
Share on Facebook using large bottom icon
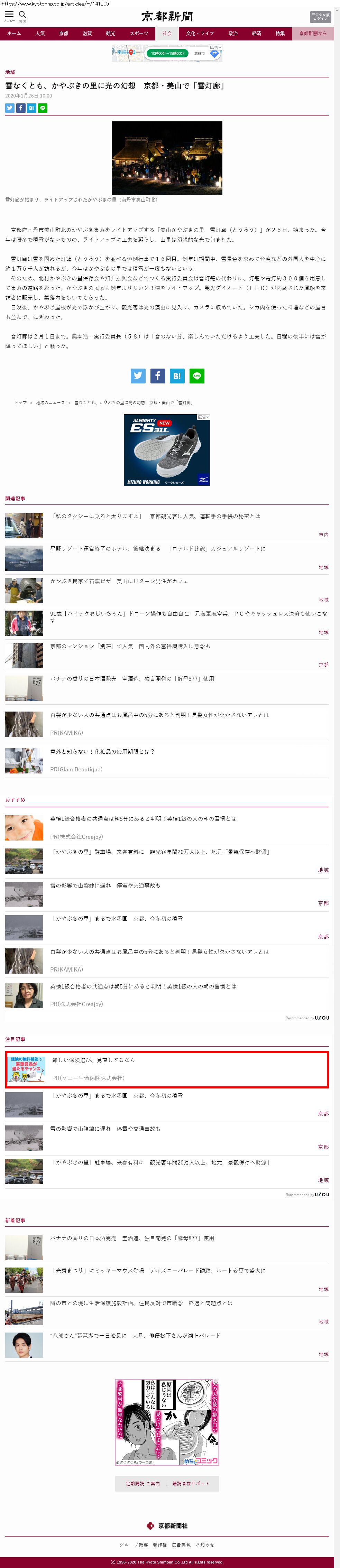(x=157, y=375)
